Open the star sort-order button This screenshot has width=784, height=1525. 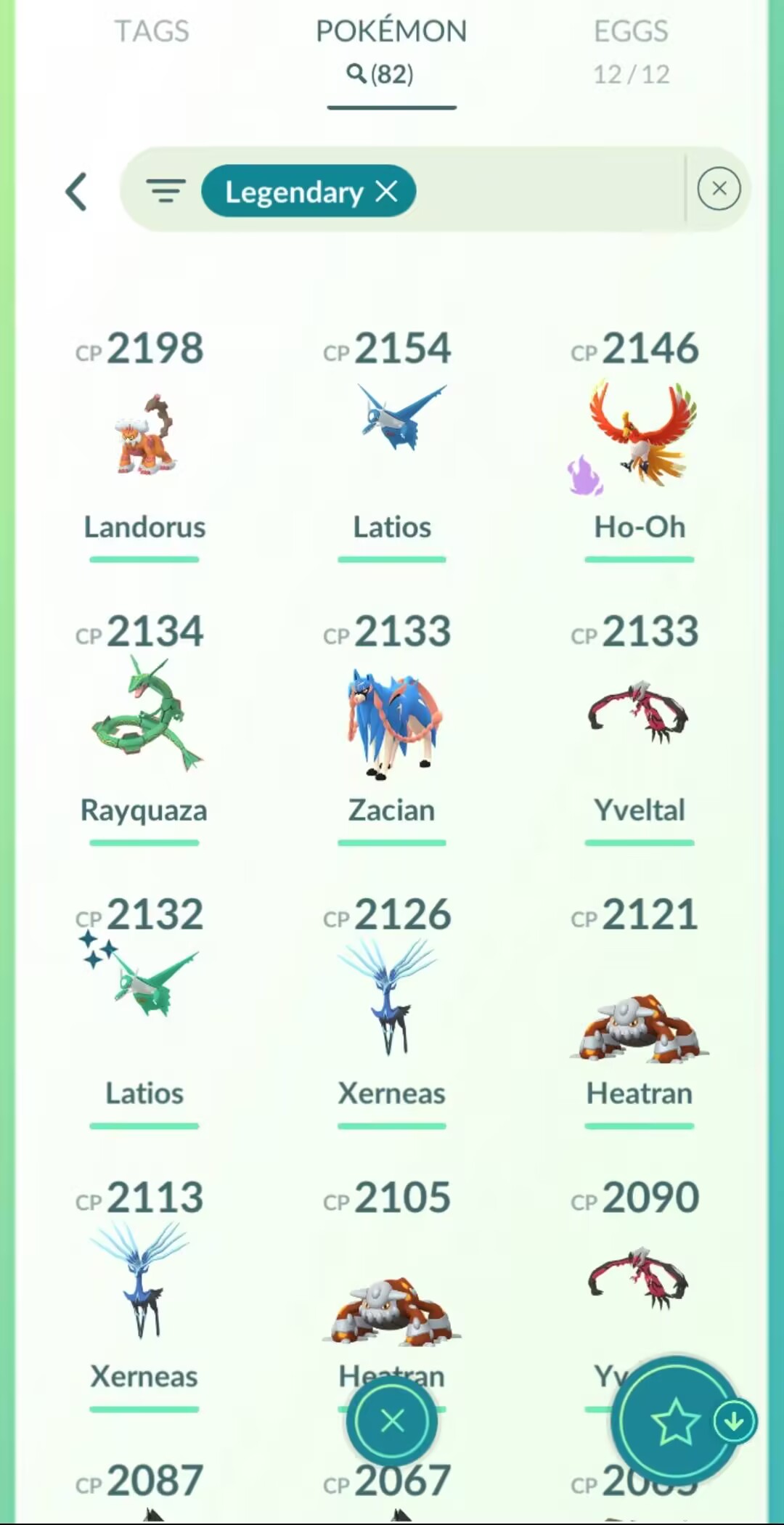pyautogui.click(x=674, y=1420)
